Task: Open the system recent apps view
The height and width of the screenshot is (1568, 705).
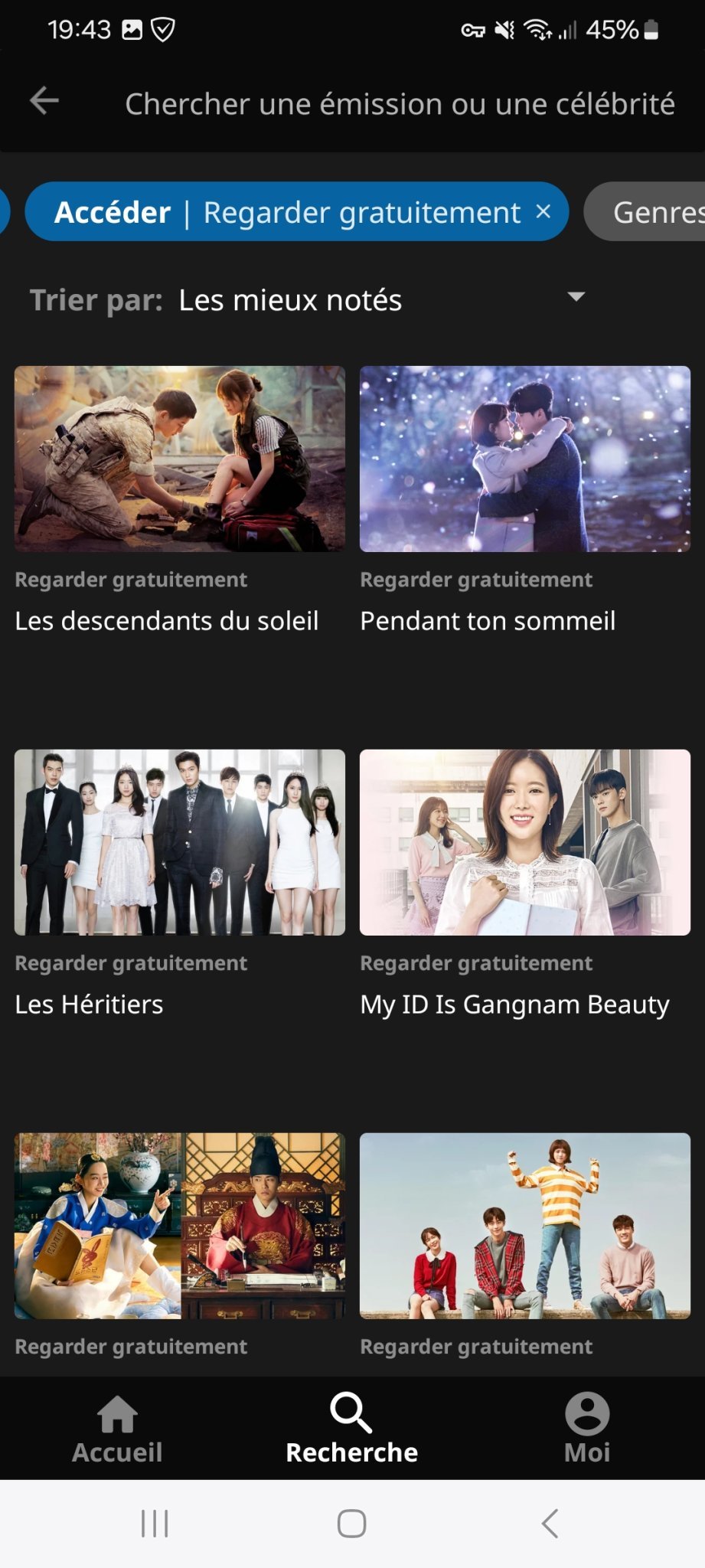Action: pos(155,1524)
